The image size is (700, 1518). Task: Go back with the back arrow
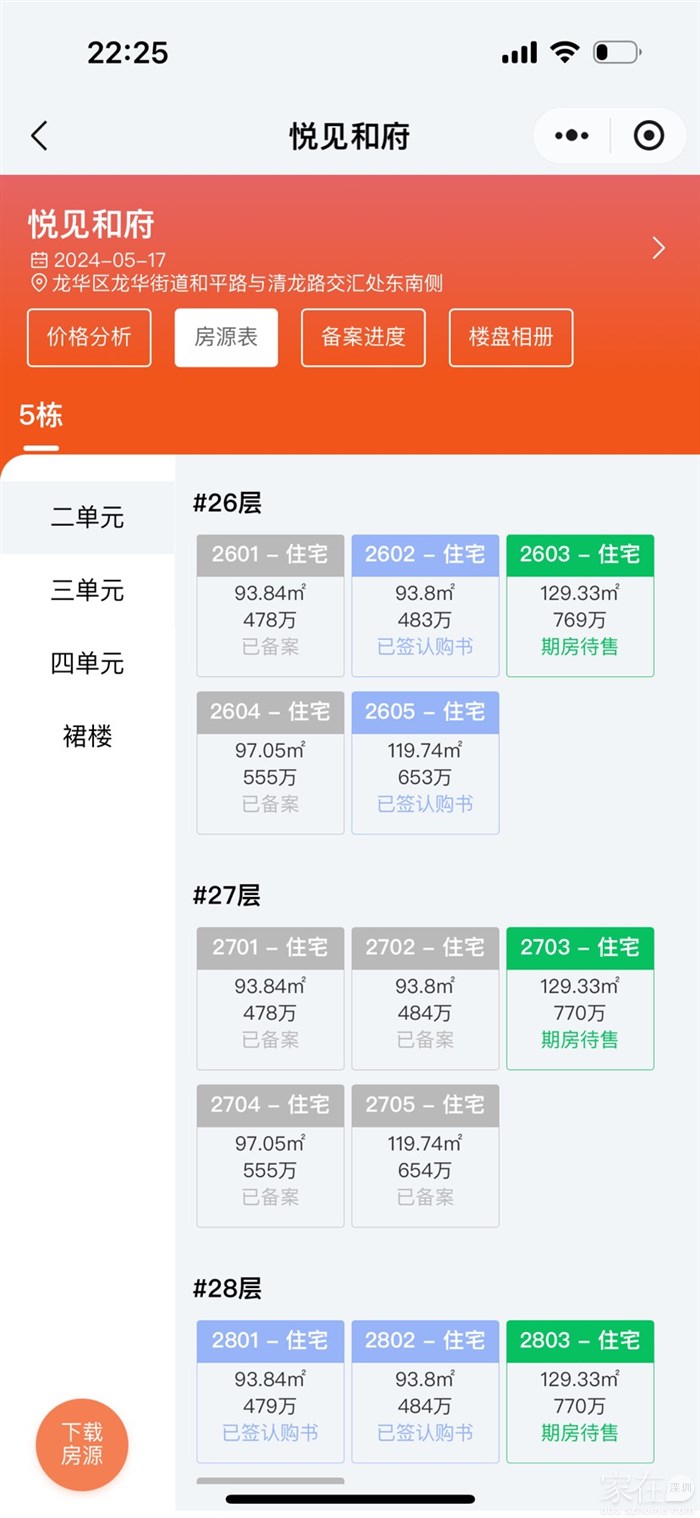click(40, 136)
